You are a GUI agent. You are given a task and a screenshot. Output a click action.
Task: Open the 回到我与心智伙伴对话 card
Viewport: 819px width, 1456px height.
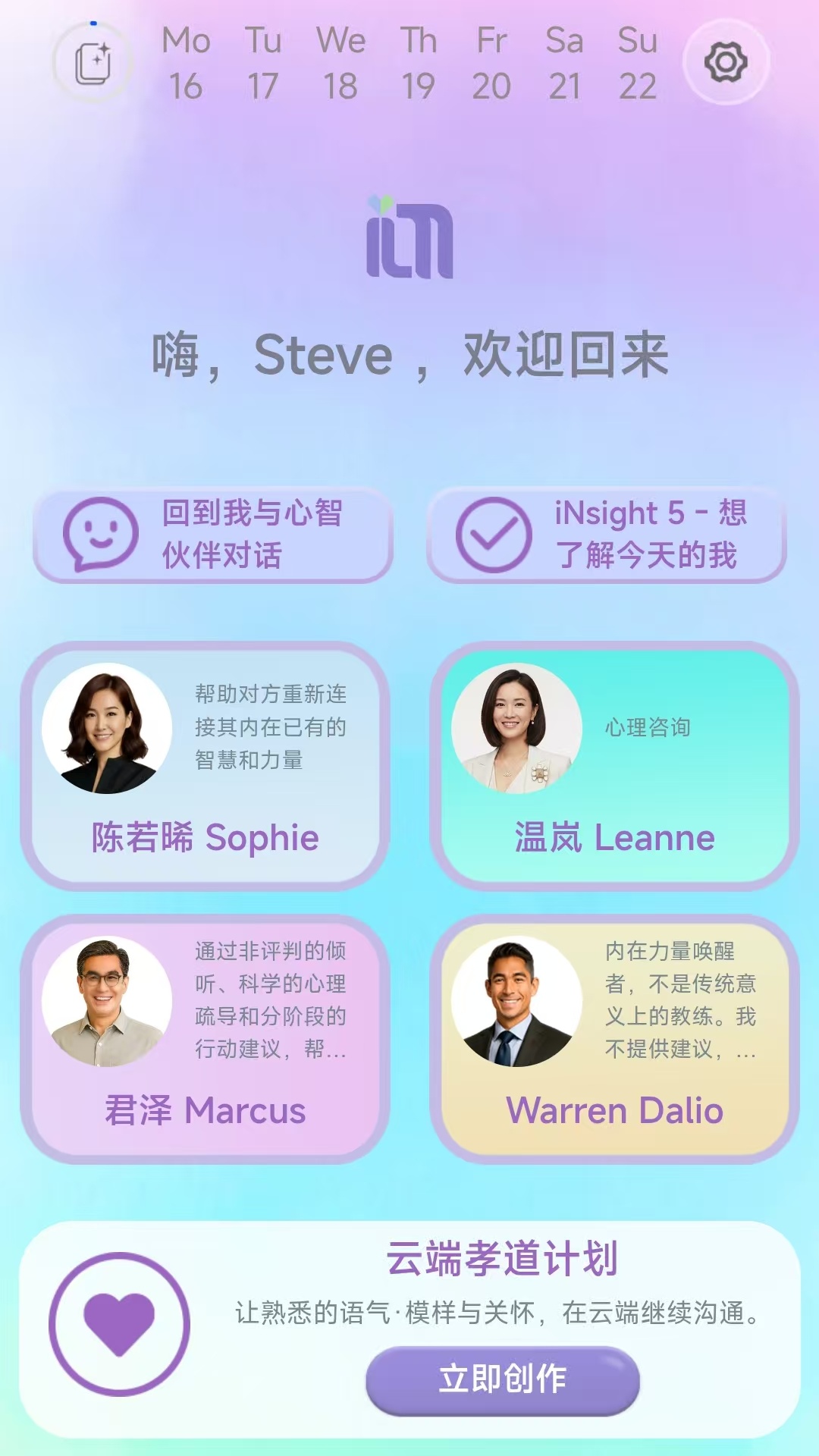215,535
